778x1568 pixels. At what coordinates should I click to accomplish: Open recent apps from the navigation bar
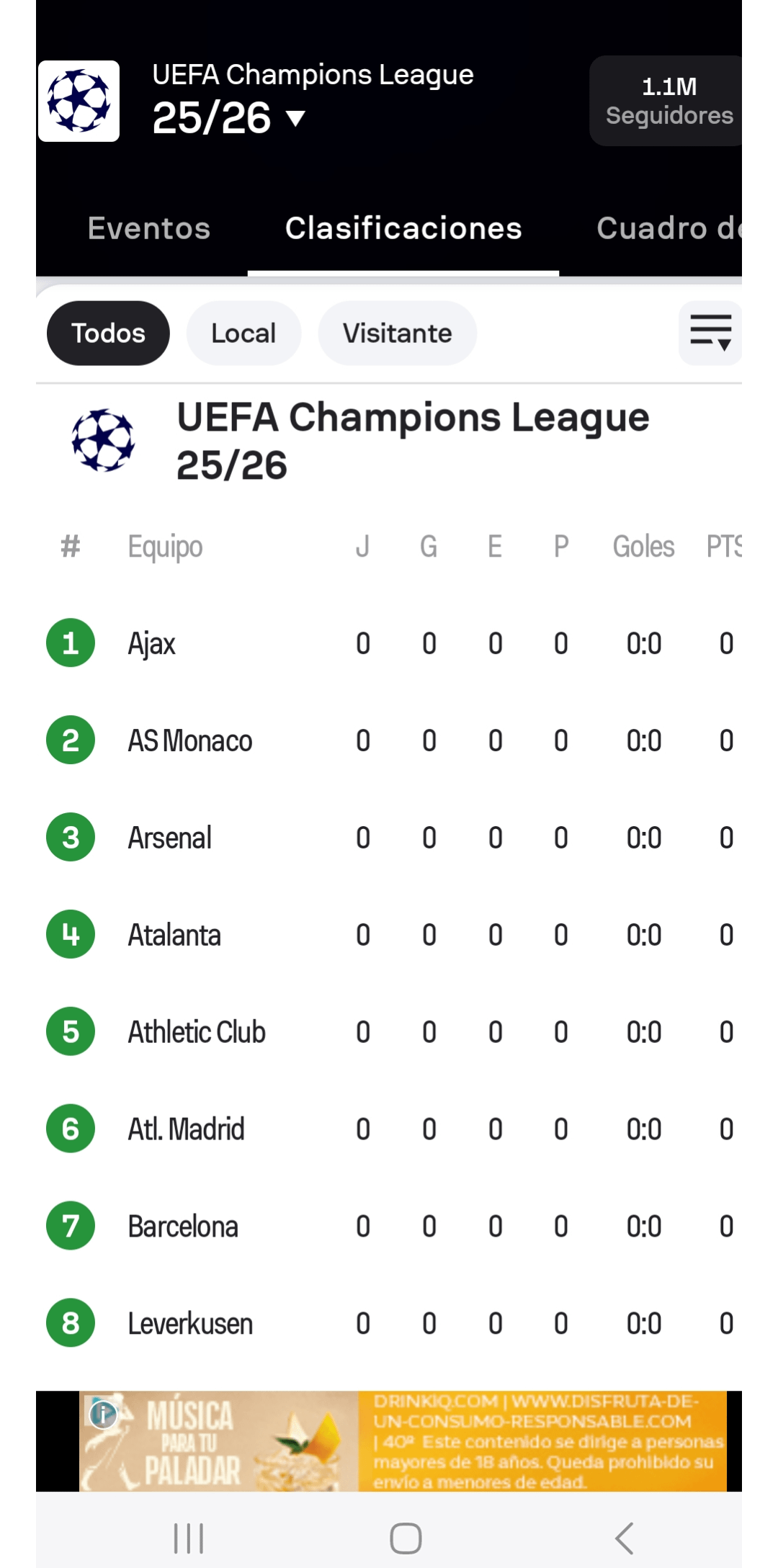[x=189, y=1538]
